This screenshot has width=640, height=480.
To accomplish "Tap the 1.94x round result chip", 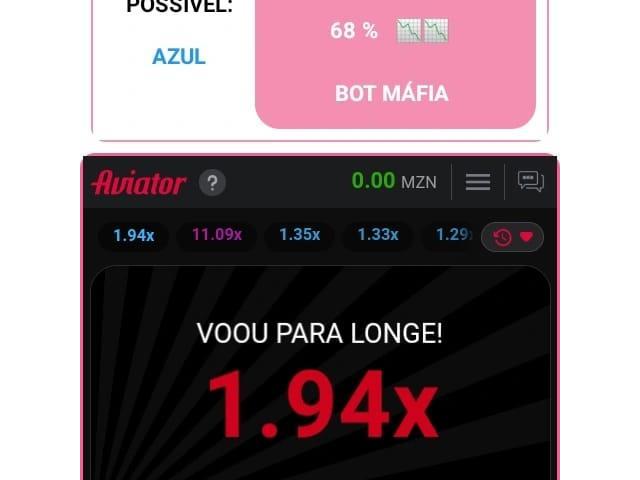I will coord(133,236).
